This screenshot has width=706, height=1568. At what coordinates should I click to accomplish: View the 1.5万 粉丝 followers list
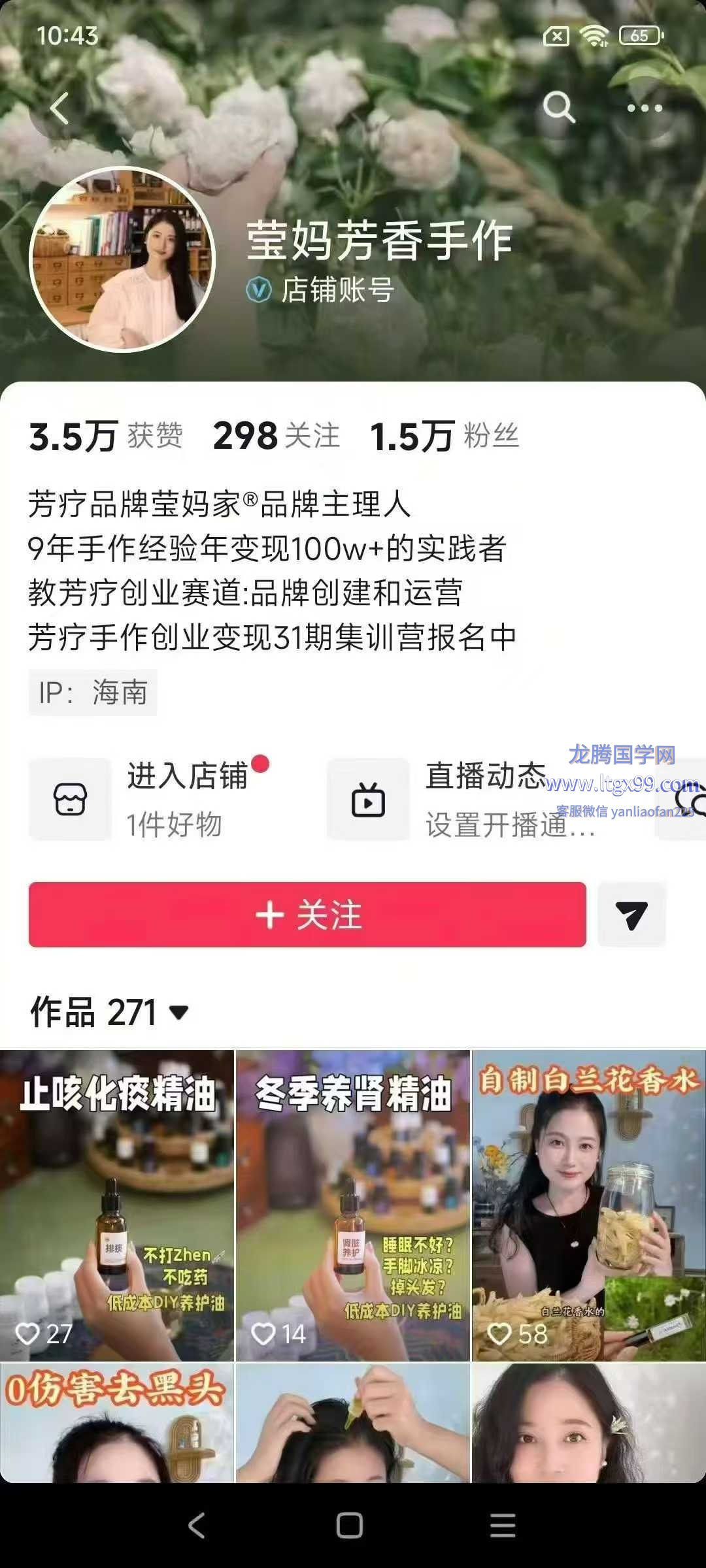coord(445,436)
